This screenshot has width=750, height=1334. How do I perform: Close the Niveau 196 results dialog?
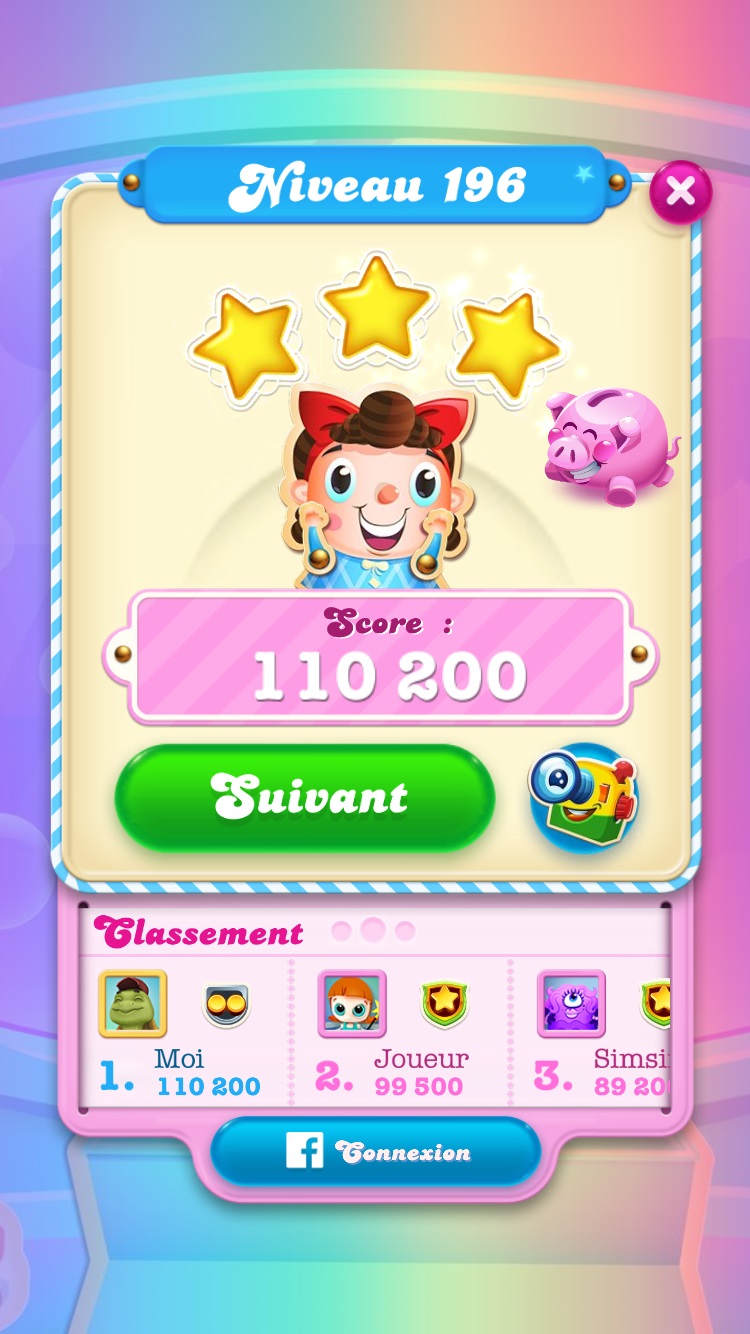(680, 191)
